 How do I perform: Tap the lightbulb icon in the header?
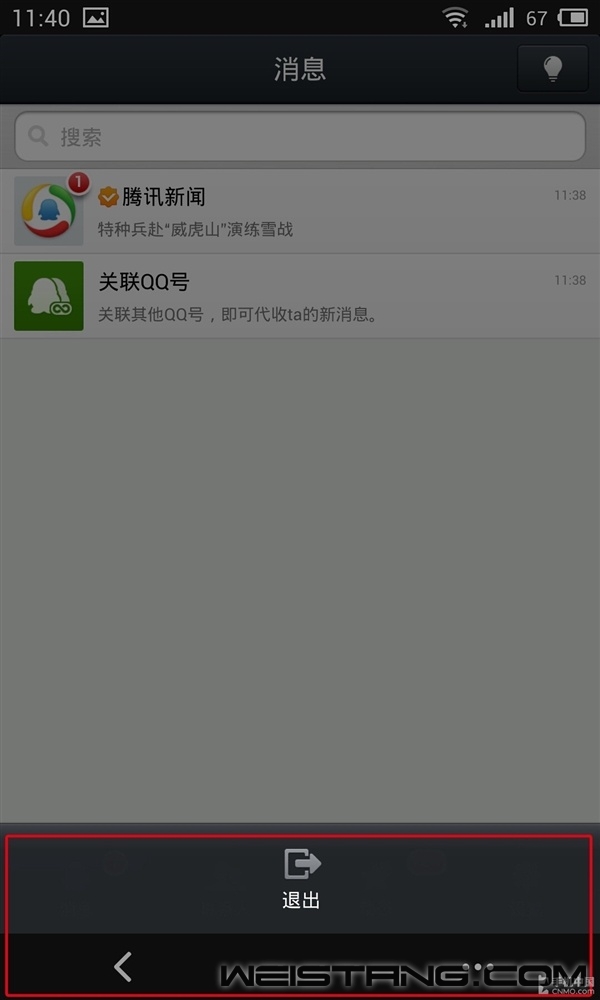click(x=552, y=69)
